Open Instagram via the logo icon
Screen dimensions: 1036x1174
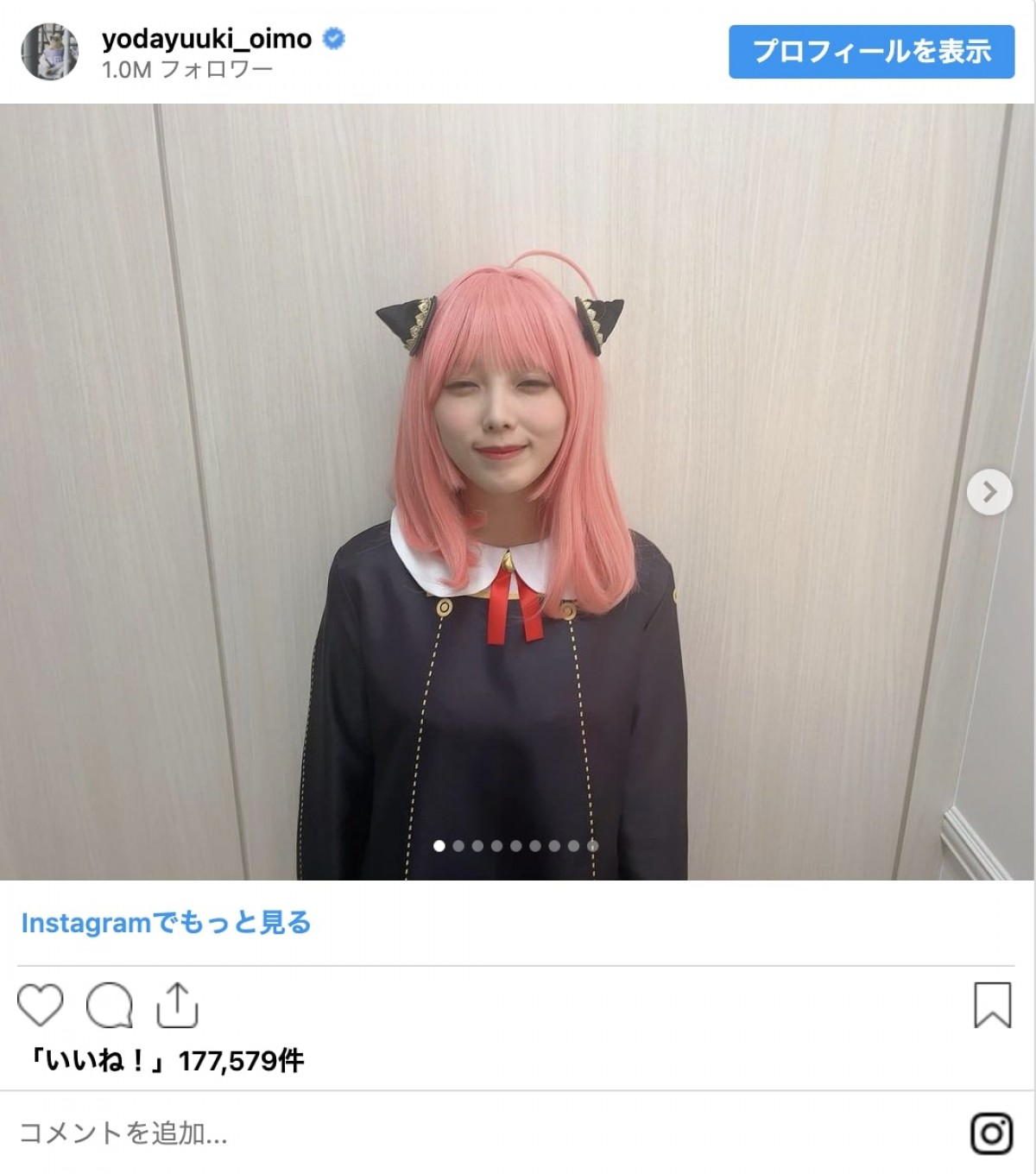[992, 1133]
